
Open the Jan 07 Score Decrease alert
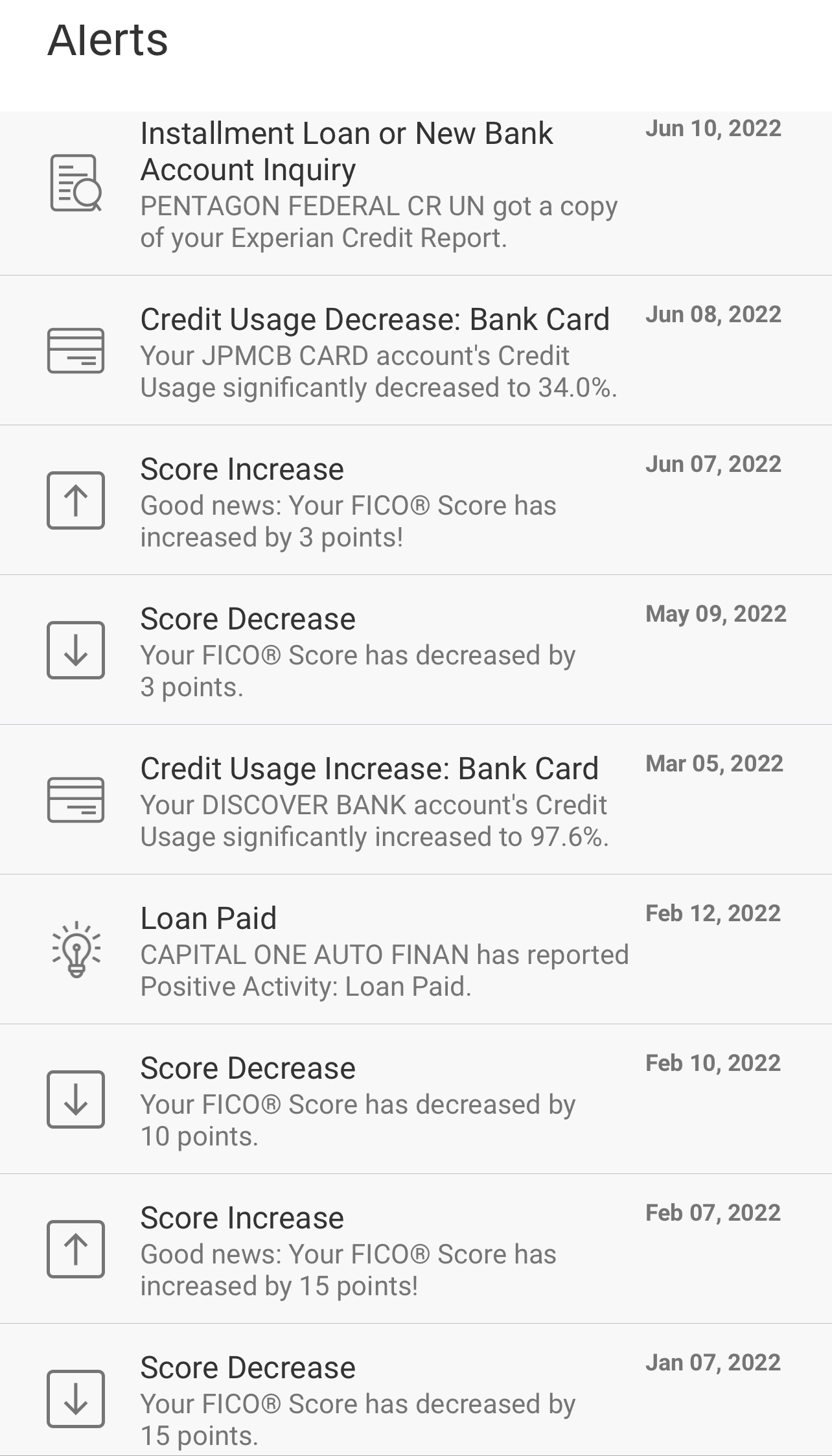pos(378,1400)
